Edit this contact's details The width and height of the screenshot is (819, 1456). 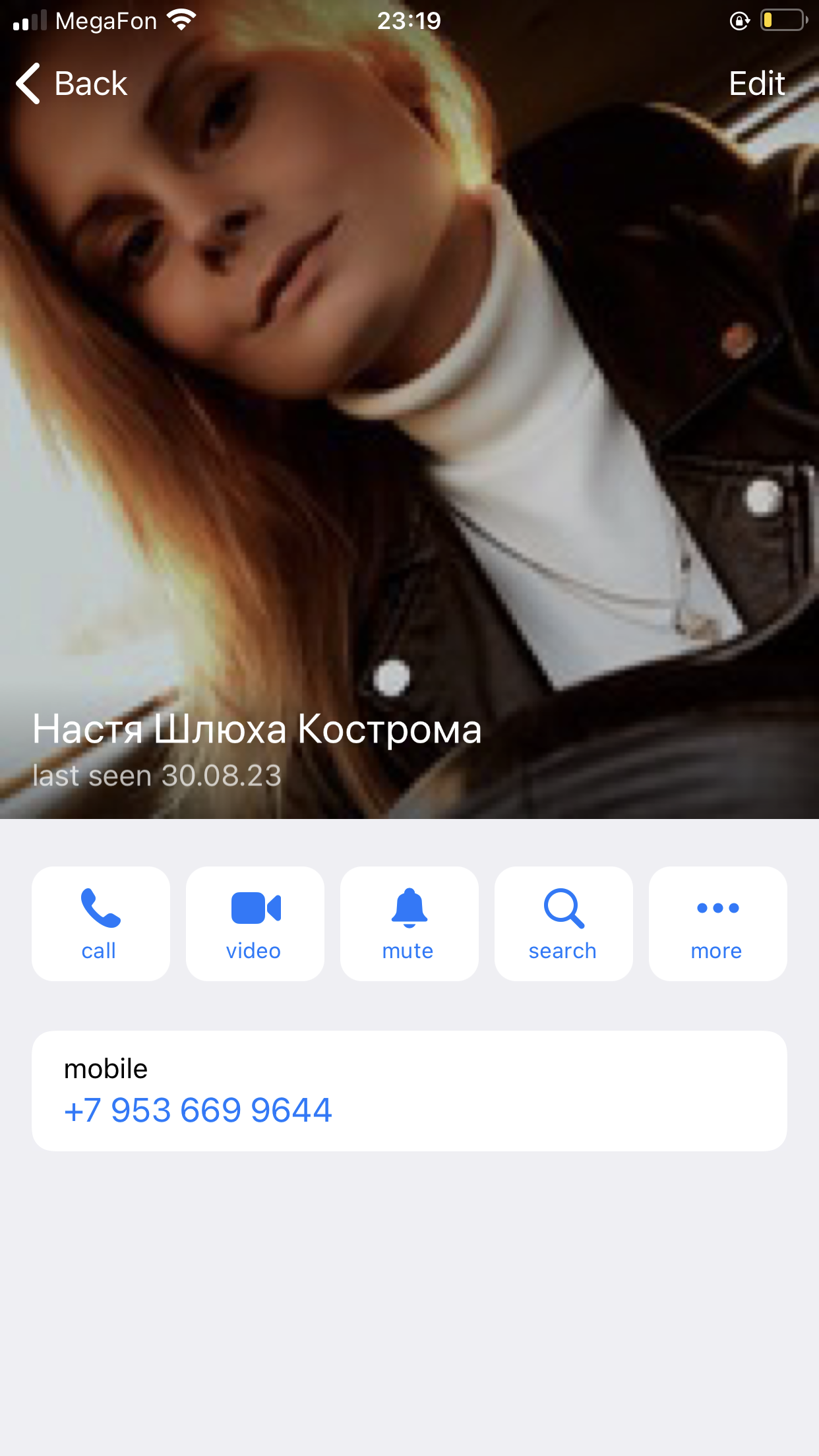pyautogui.click(x=756, y=84)
